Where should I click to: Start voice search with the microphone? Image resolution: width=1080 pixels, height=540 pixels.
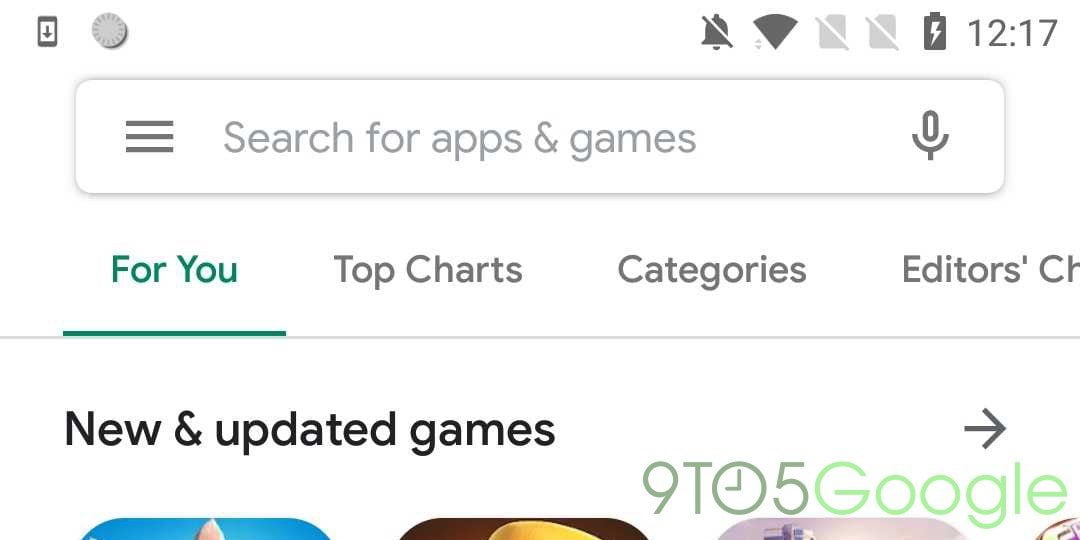click(930, 137)
